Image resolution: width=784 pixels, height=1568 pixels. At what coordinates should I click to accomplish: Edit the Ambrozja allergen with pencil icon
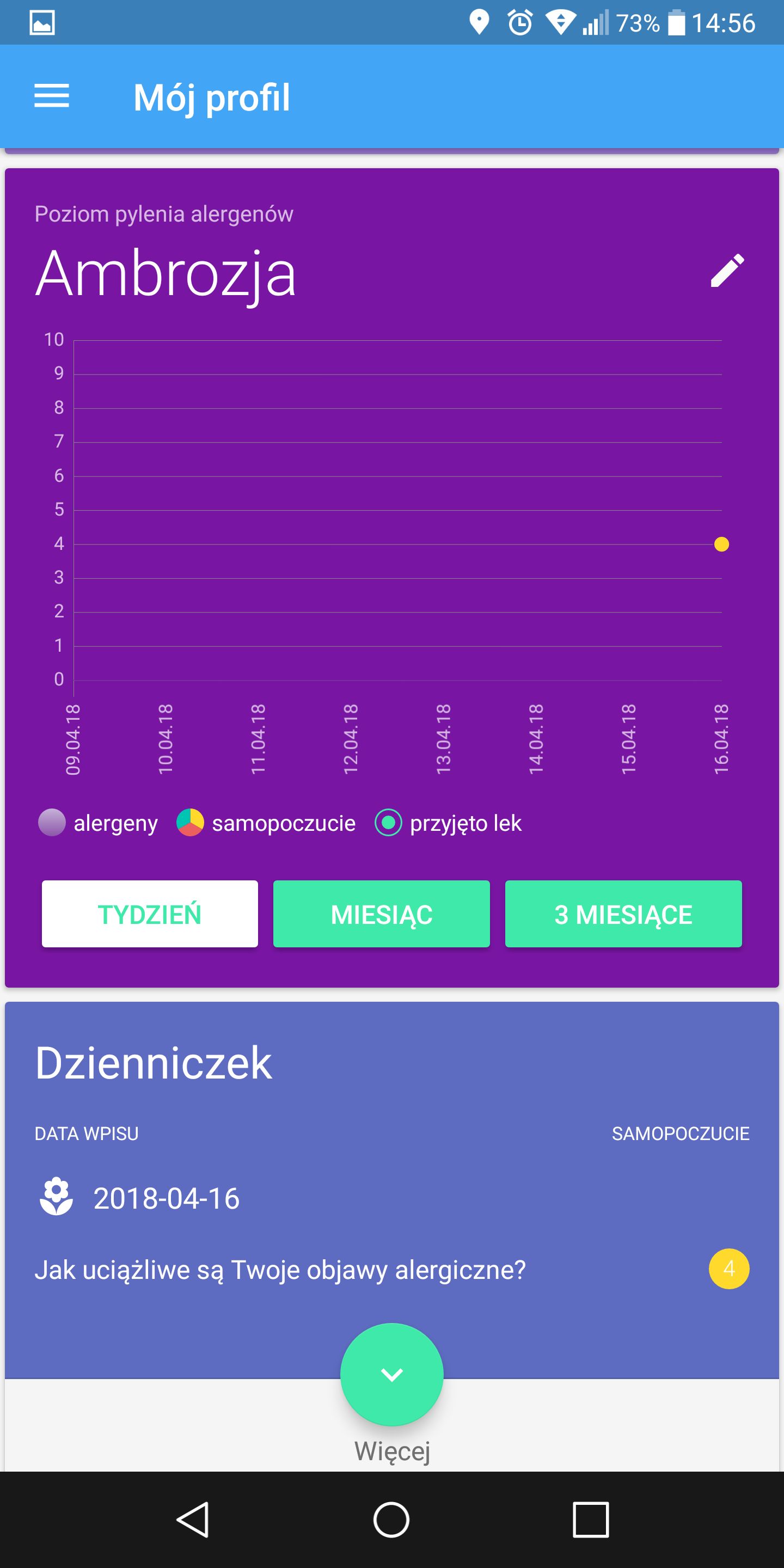[727, 270]
